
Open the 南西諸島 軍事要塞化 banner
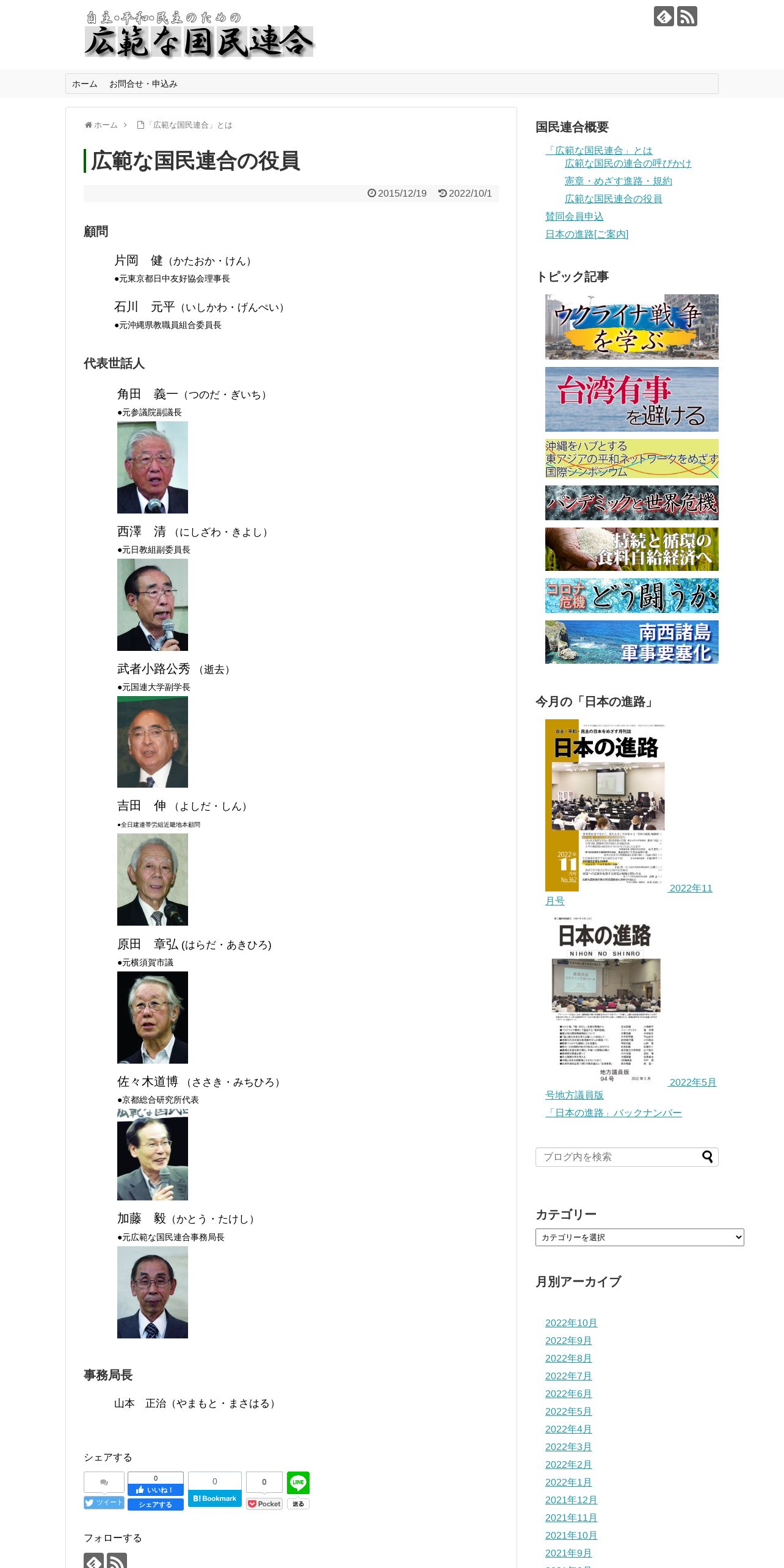pos(631,642)
